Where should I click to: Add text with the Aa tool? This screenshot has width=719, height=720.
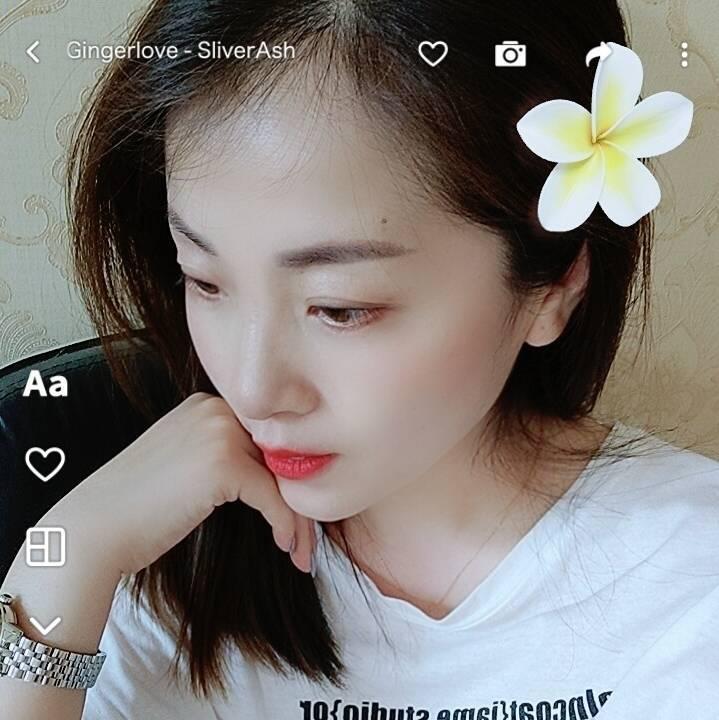[45, 384]
